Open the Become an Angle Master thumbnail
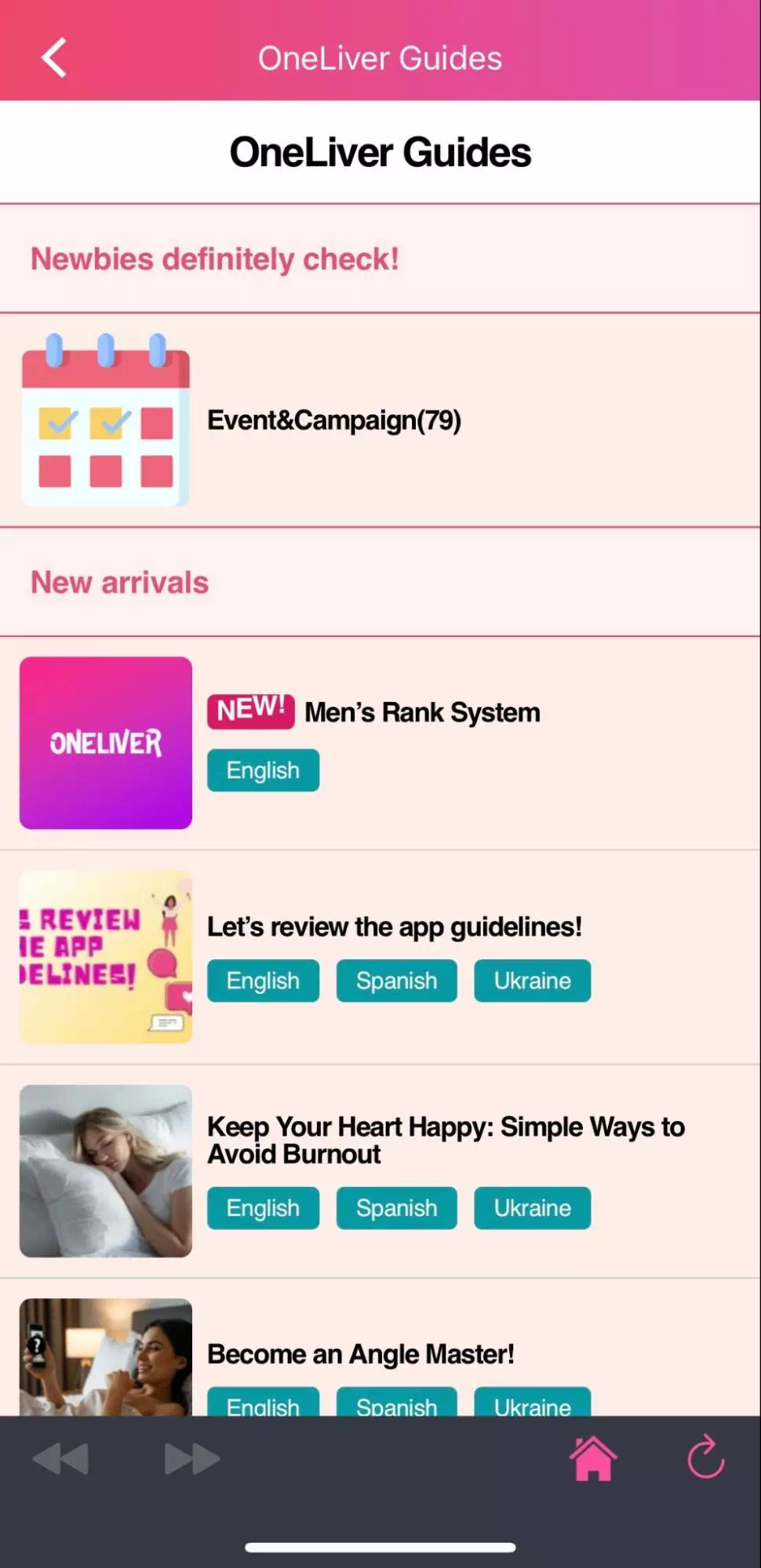The width and height of the screenshot is (761, 1568). pos(106,1357)
